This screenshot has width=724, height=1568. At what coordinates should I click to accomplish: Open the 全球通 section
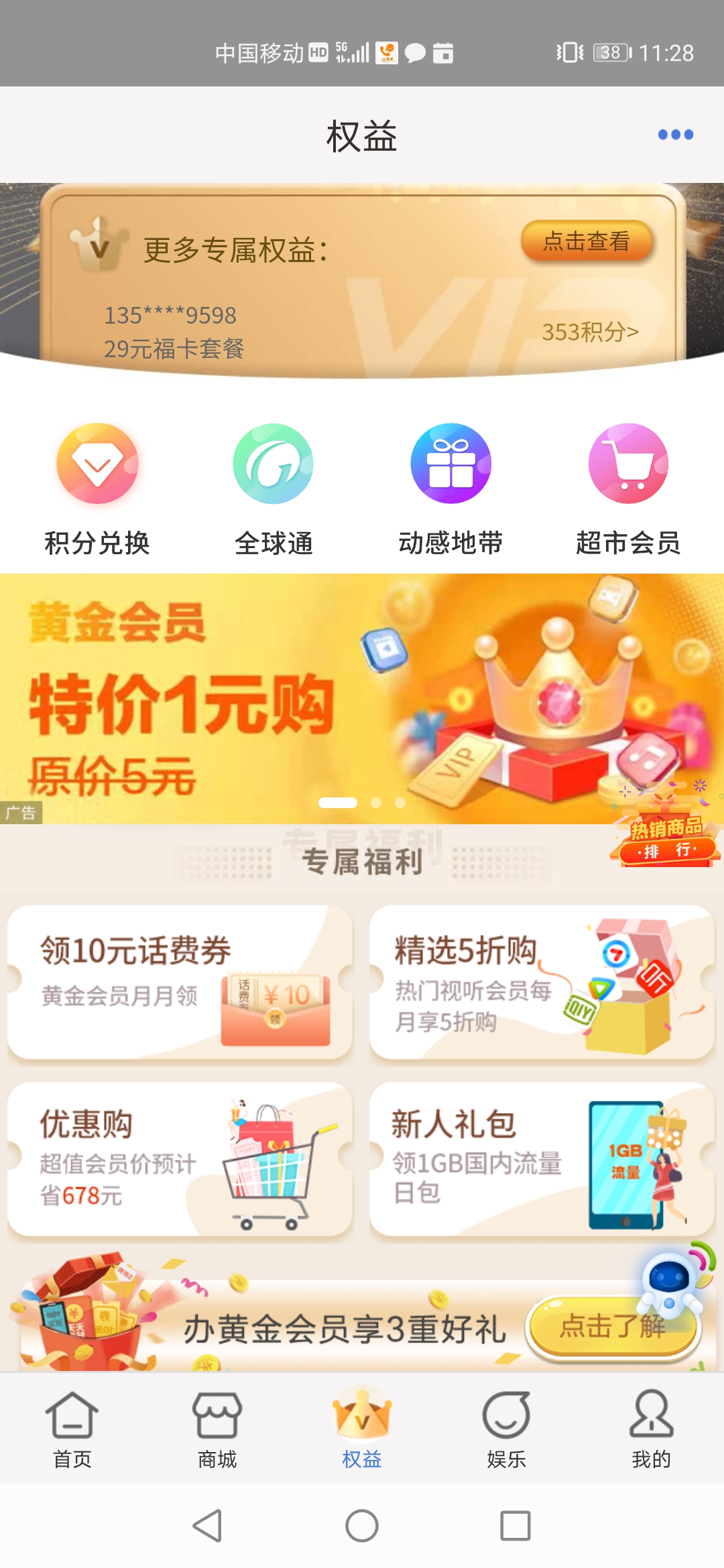(274, 489)
